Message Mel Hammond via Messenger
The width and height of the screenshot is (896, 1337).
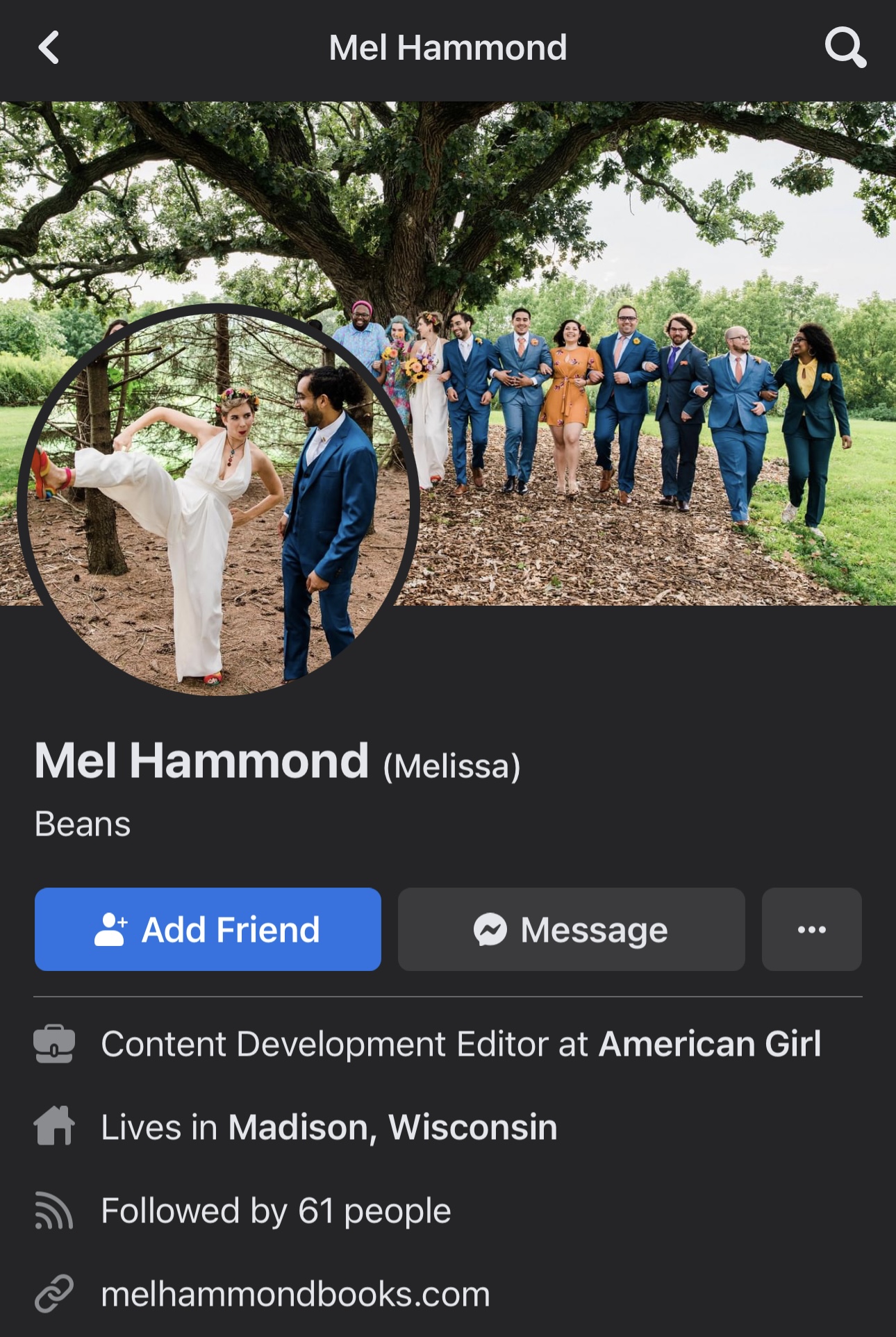point(571,929)
